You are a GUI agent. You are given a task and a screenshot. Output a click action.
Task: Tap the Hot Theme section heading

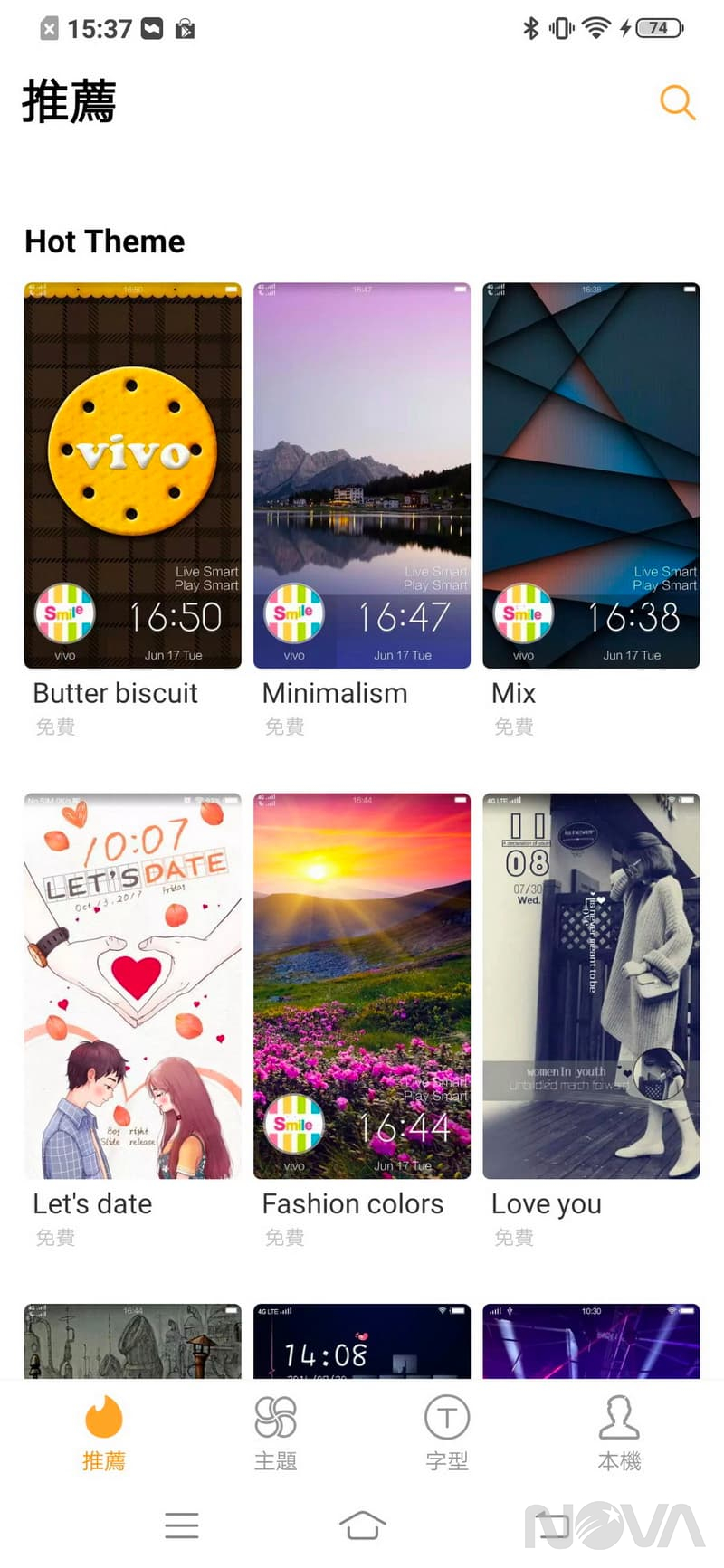(103, 241)
